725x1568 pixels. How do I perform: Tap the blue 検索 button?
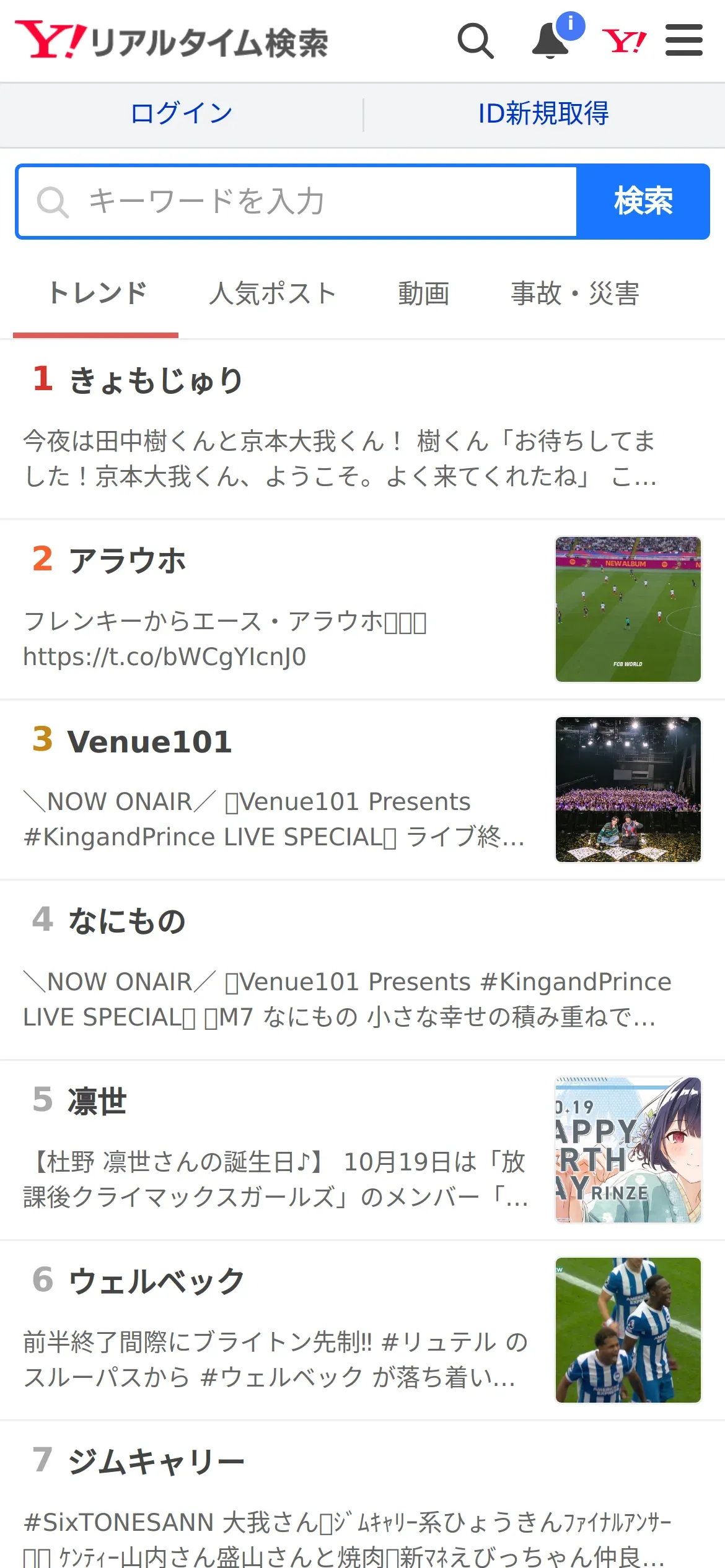[643, 202]
